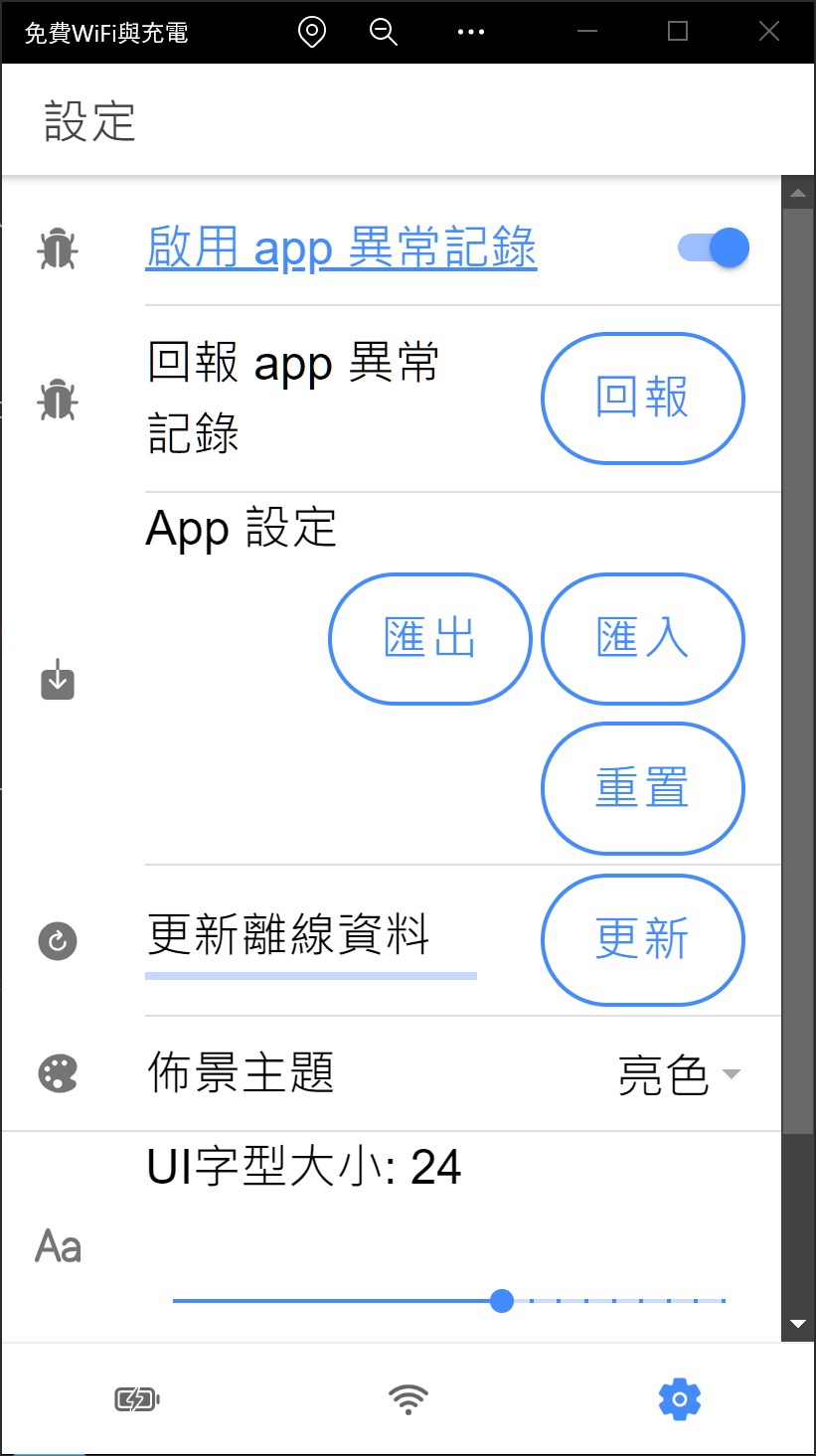Minimize the app window
The image size is (816, 1456).
(x=587, y=32)
